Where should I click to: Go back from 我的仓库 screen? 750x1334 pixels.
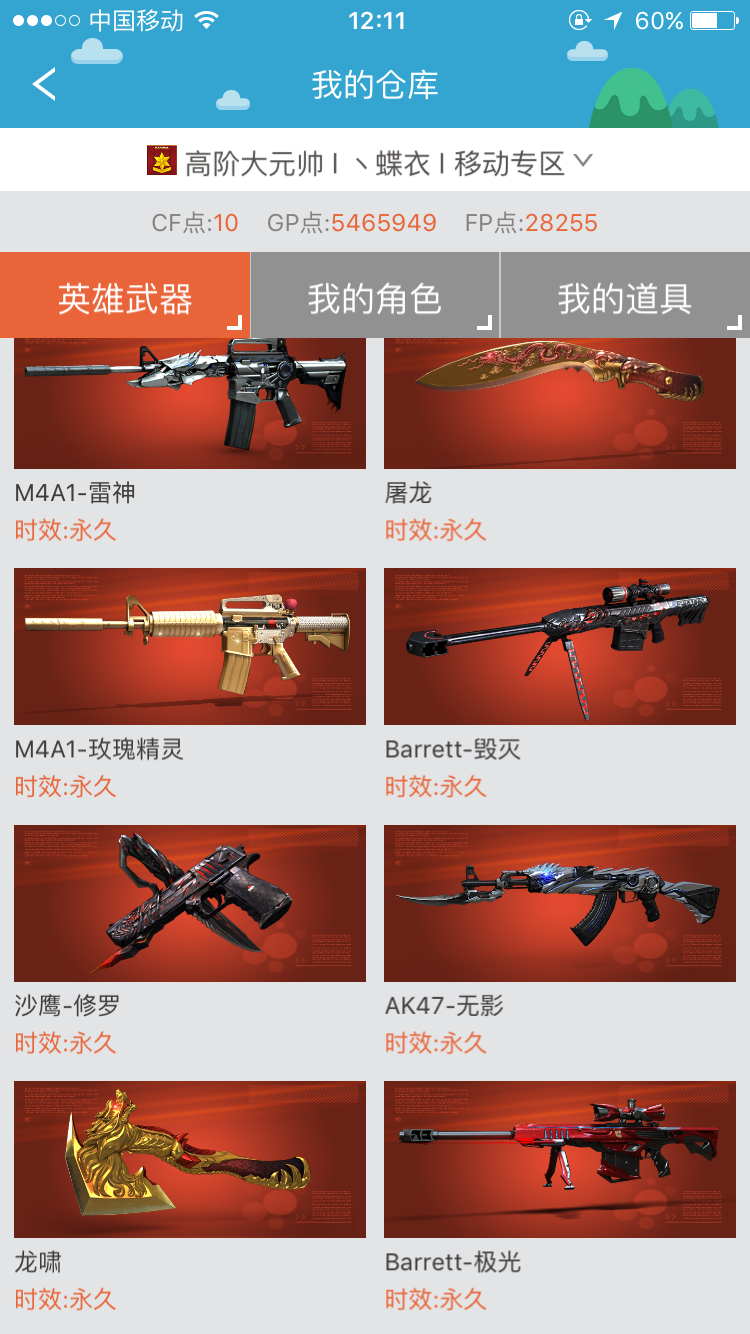[45, 84]
